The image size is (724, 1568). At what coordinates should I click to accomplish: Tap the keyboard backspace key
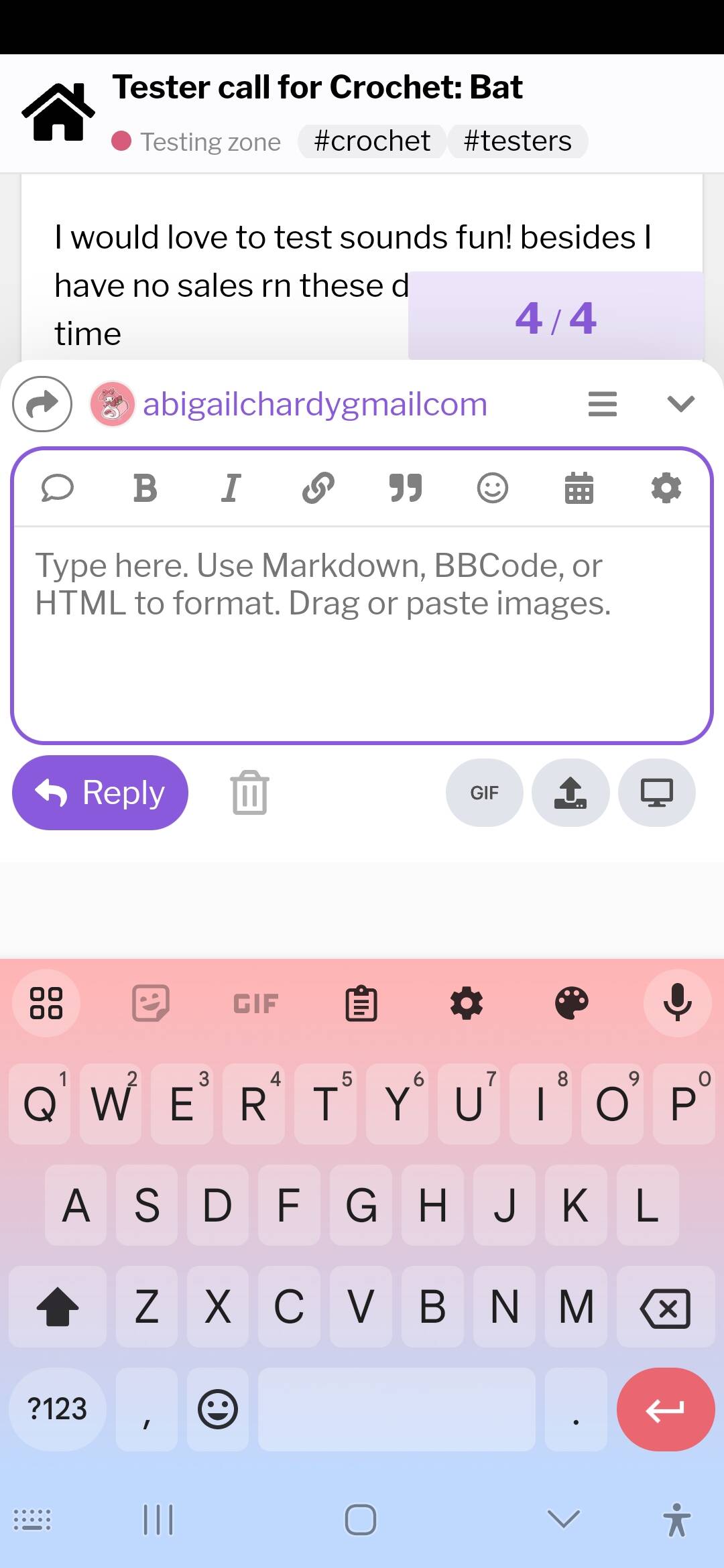(665, 1307)
